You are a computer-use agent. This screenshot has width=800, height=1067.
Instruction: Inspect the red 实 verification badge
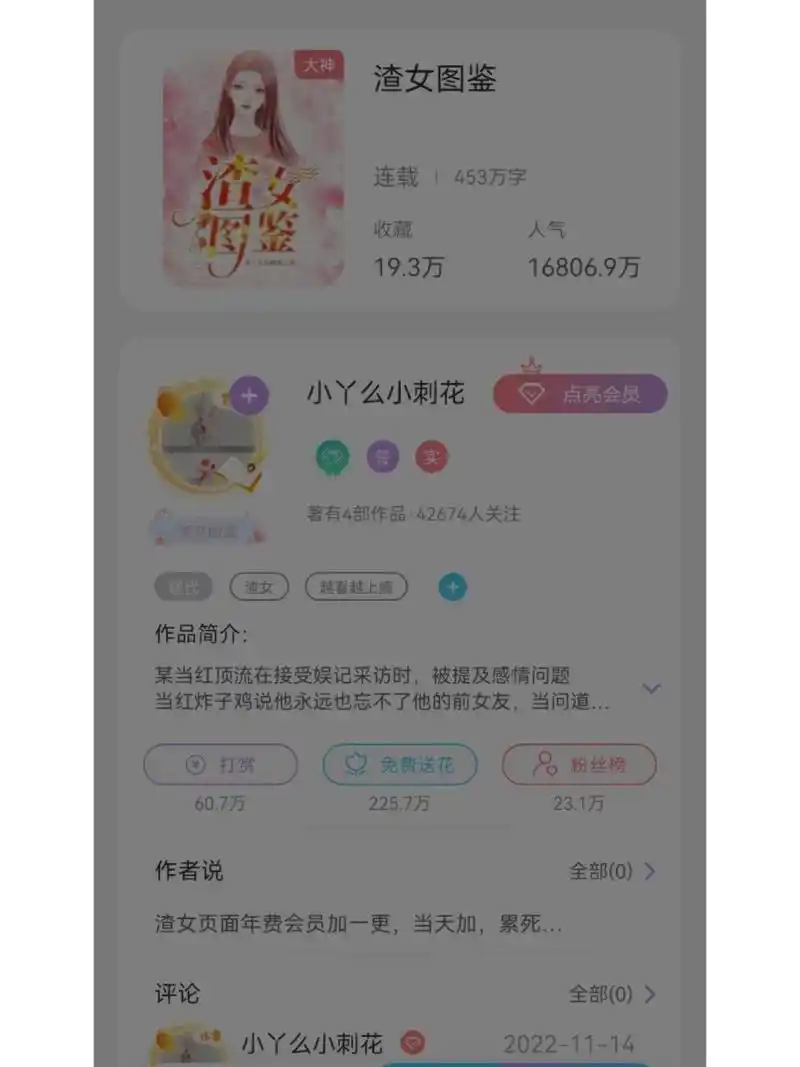click(430, 456)
